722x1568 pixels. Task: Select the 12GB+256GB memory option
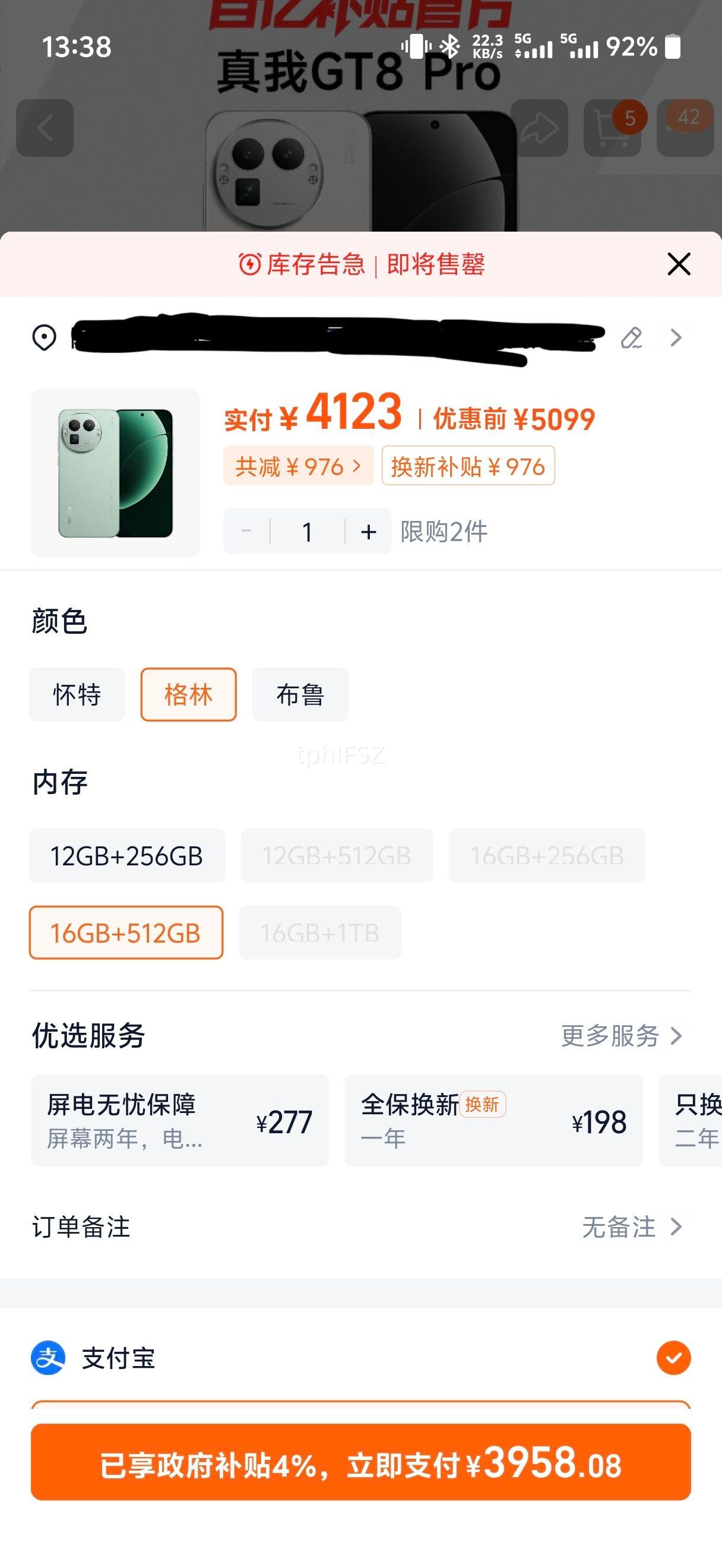pos(127,856)
